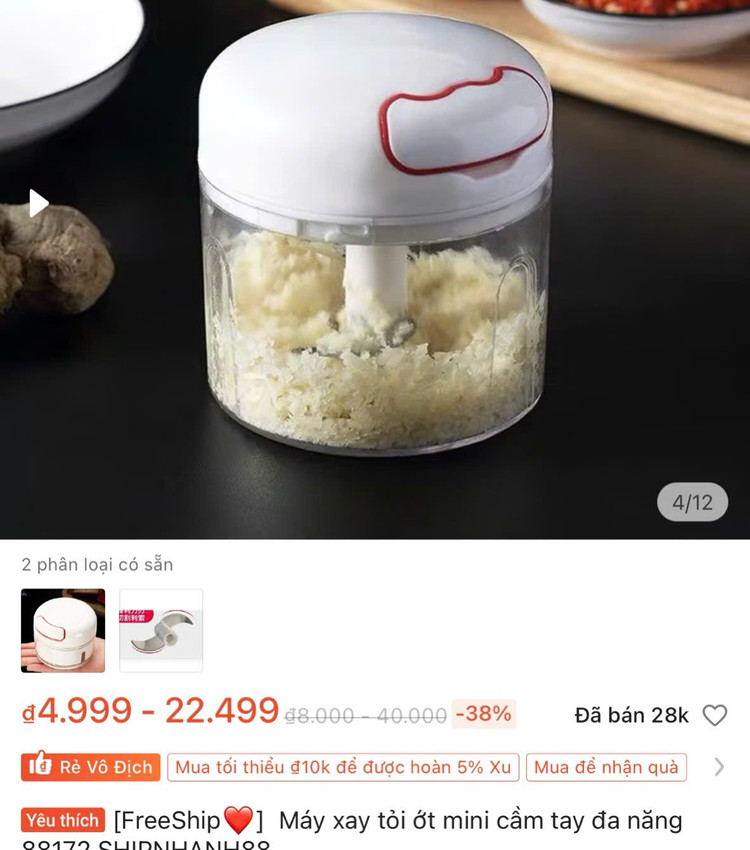Click the Yêu thích shop badge
Image resolution: width=750 pixels, height=850 pixels.
pyautogui.click(x=64, y=819)
